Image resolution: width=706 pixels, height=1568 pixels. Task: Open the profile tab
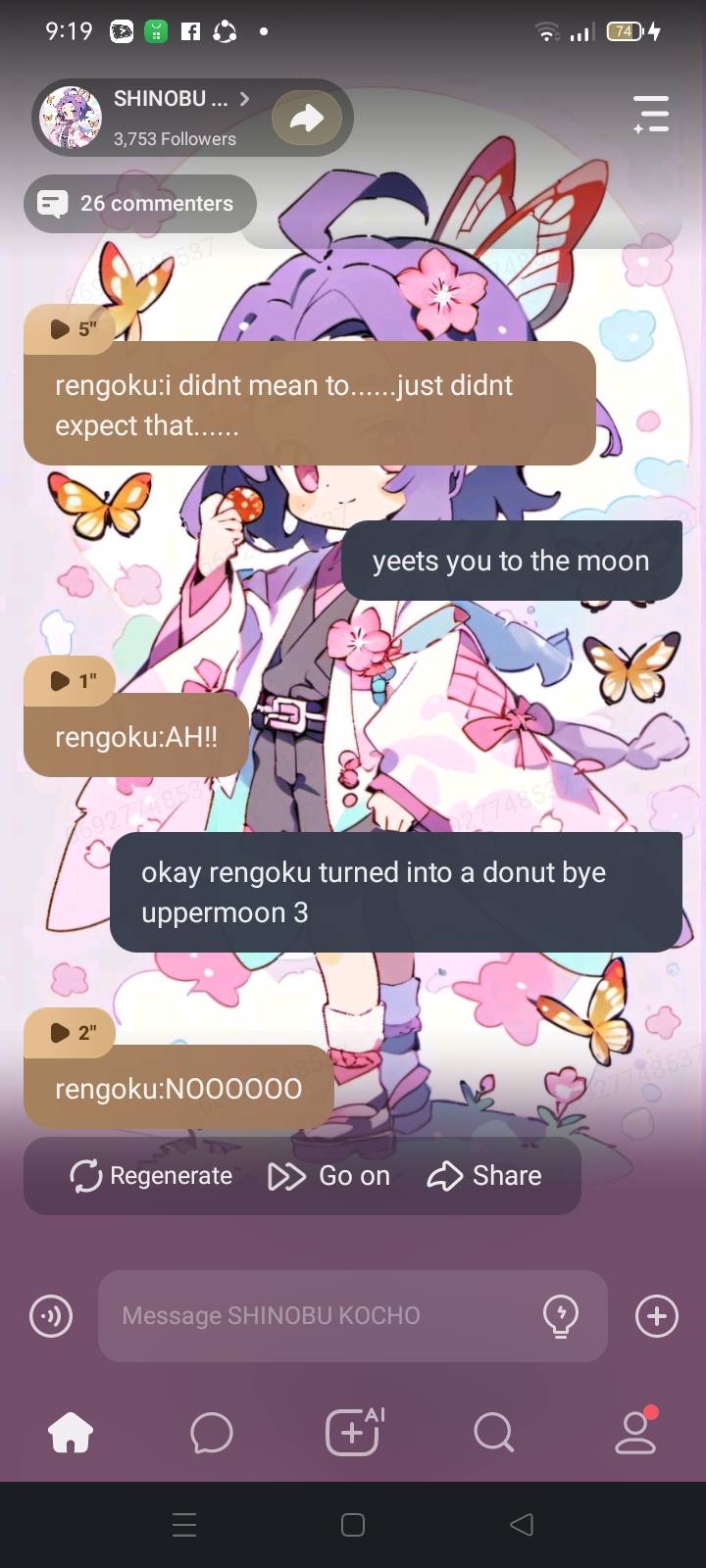click(635, 1434)
